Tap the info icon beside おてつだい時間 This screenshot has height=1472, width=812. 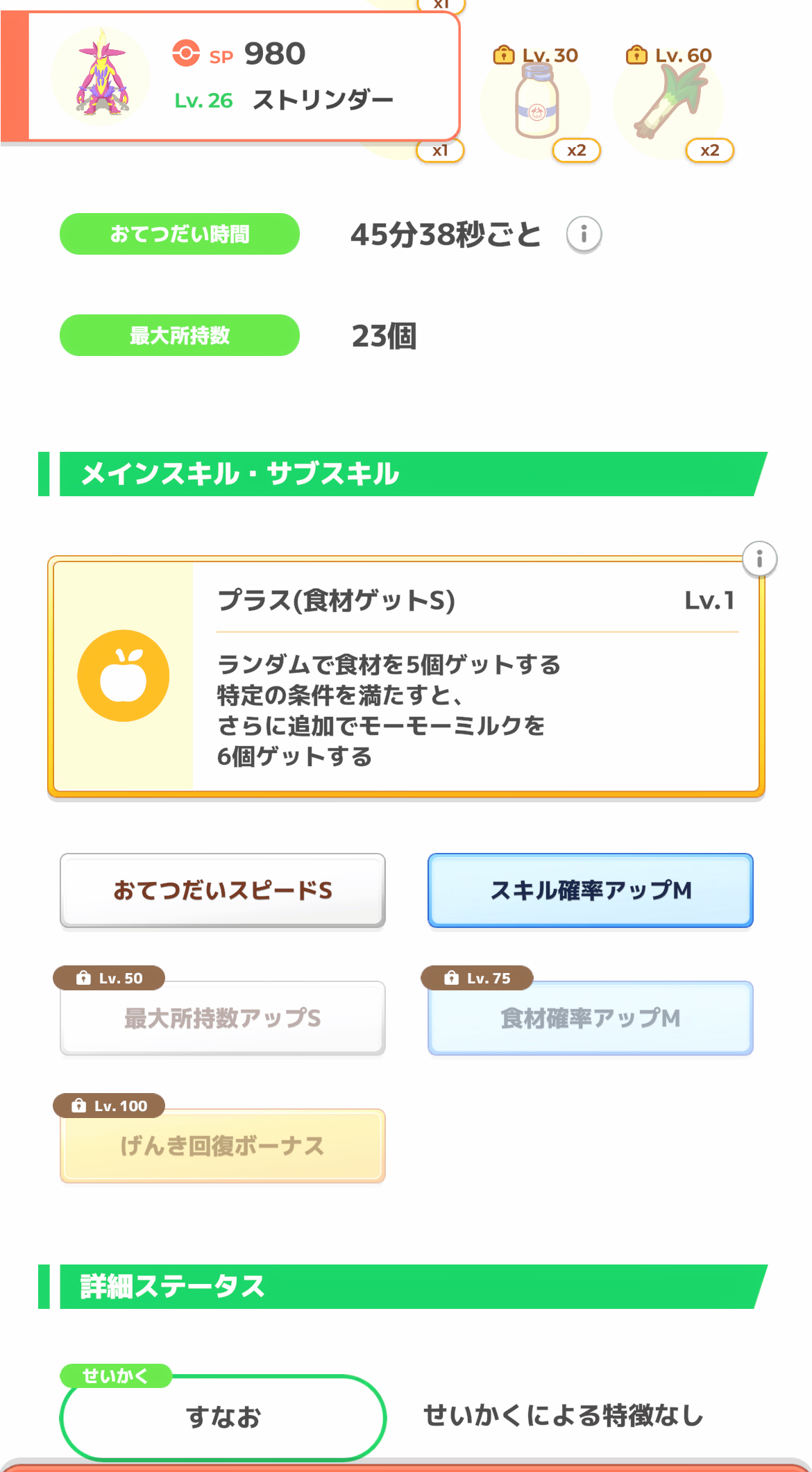click(584, 235)
